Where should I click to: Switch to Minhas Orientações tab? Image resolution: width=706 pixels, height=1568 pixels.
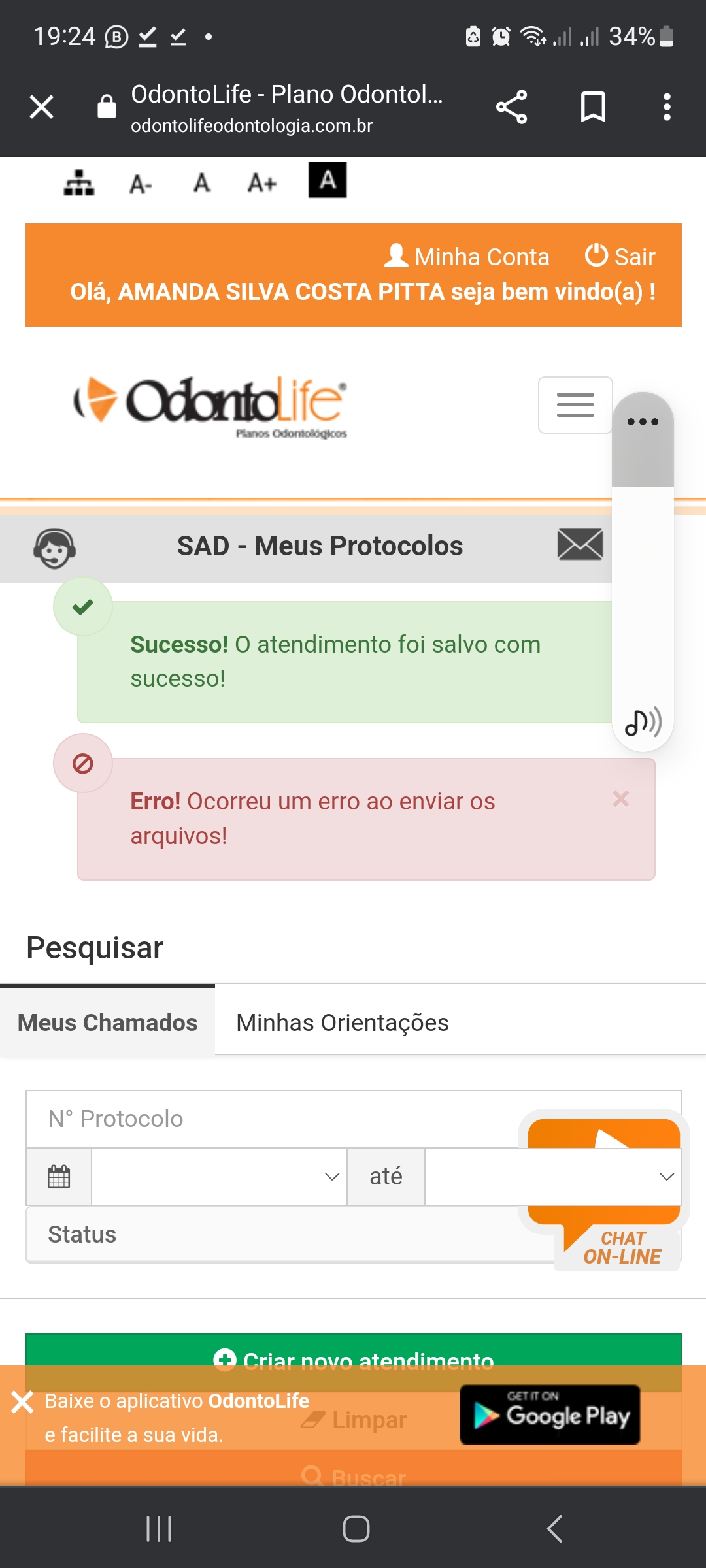point(342,1022)
